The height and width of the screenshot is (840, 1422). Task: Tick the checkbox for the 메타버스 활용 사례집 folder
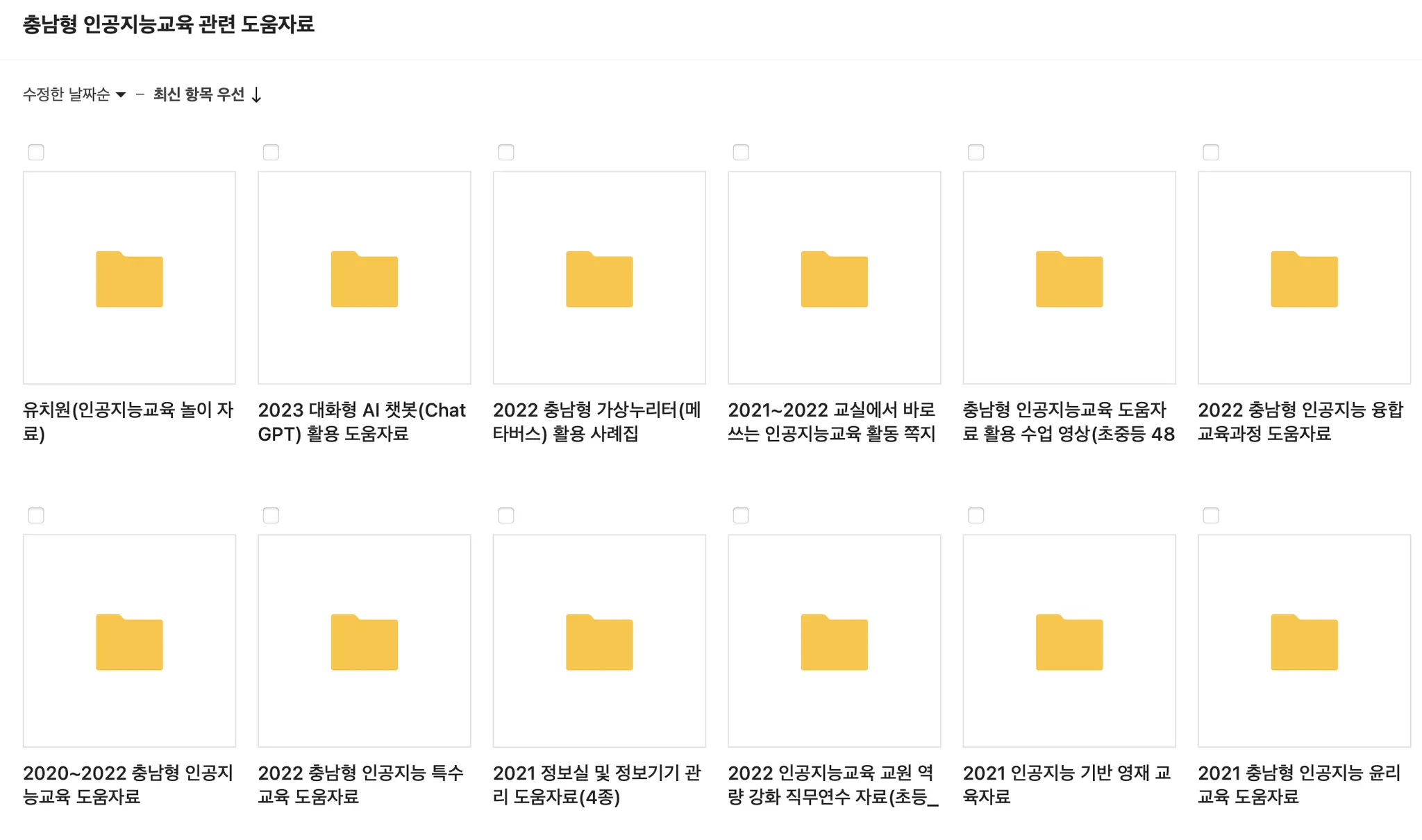tap(506, 152)
